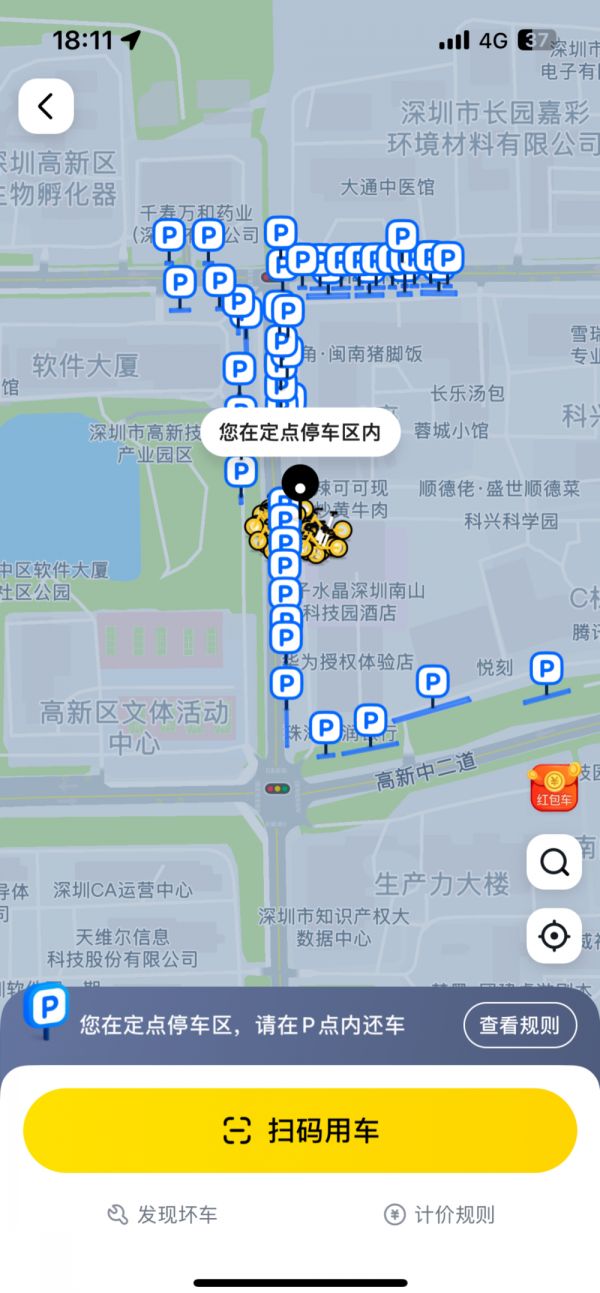Go back using the top-left arrow
Image resolution: width=600 pixels, height=1293 pixels.
point(46,106)
